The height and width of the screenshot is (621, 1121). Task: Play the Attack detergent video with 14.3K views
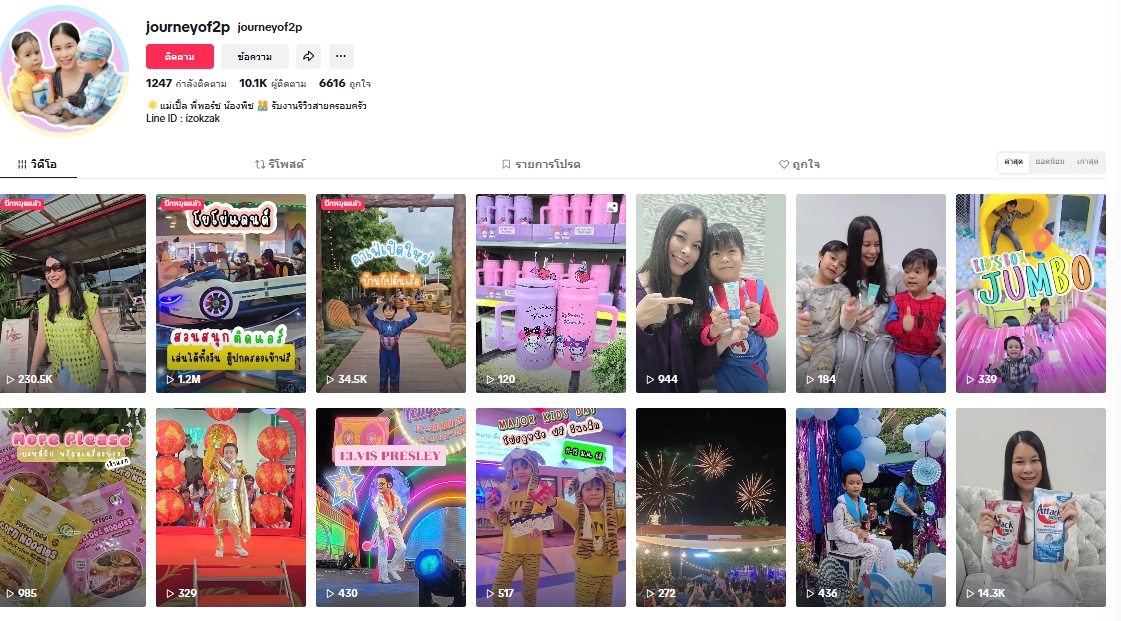pos(1031,507)
